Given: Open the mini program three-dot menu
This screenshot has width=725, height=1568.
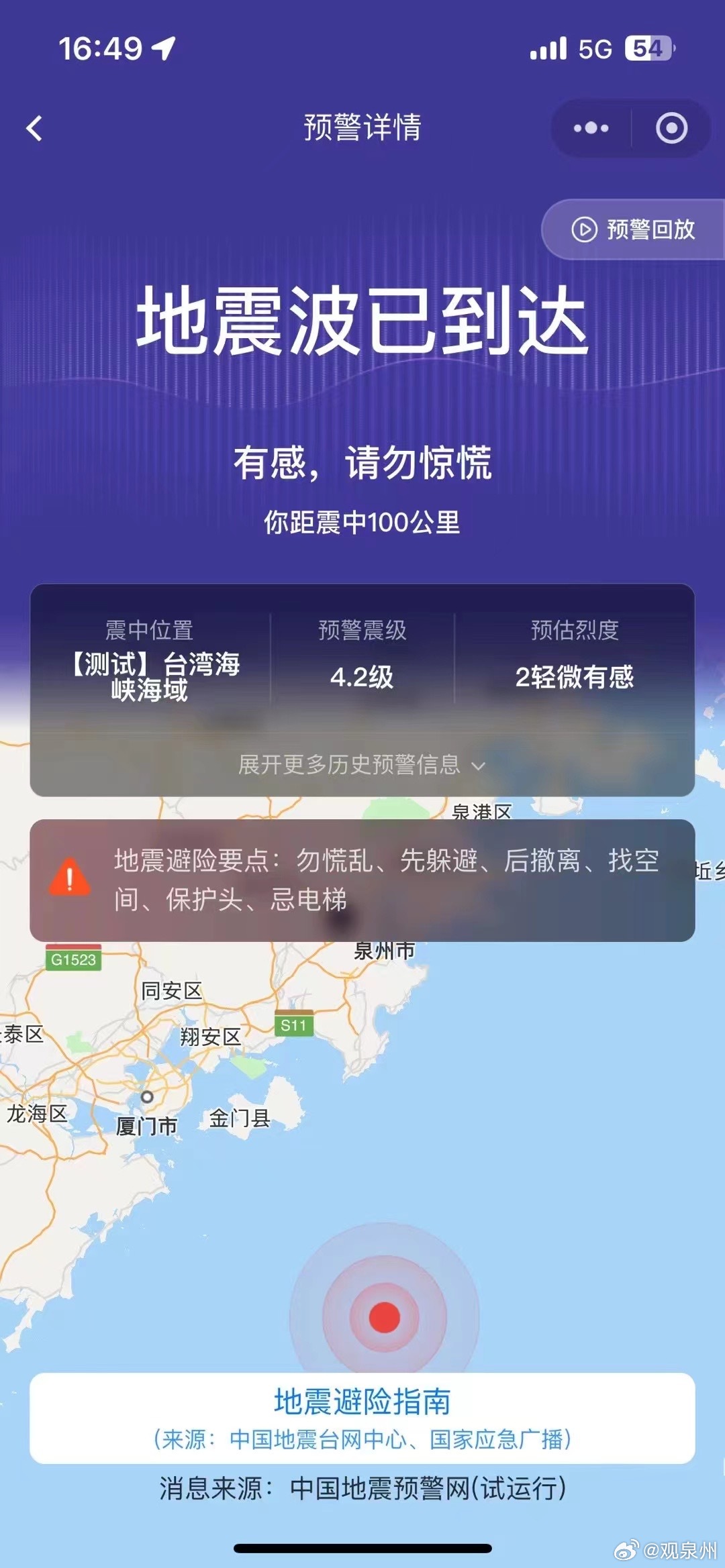Looking at the screenshot, I should [x=591, y=128].
